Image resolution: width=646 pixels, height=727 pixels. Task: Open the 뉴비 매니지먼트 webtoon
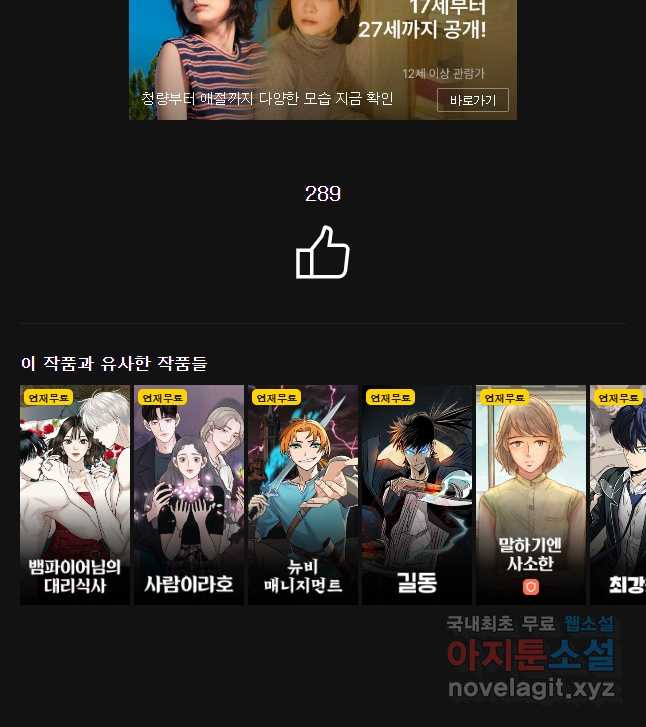pyautogui.click(x=303, y=495)
